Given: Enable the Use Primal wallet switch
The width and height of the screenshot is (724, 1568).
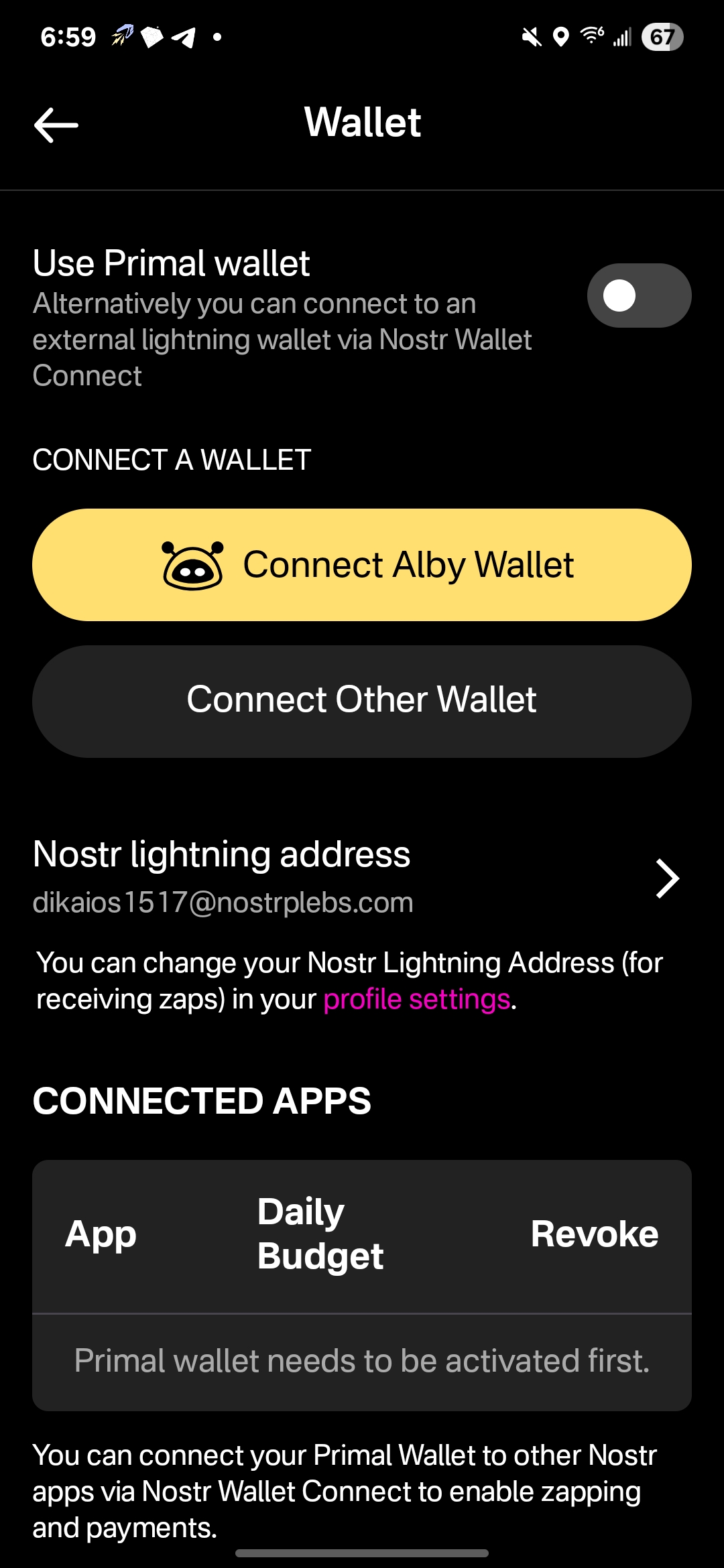Looking at the screenshot, I should coord(638,296).
